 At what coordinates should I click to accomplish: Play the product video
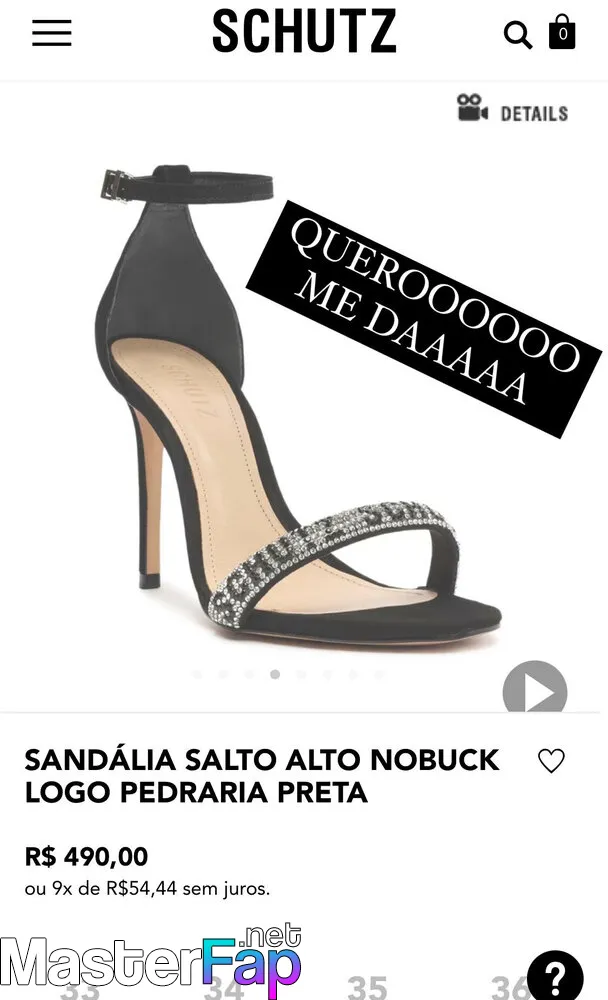[535, 688]
